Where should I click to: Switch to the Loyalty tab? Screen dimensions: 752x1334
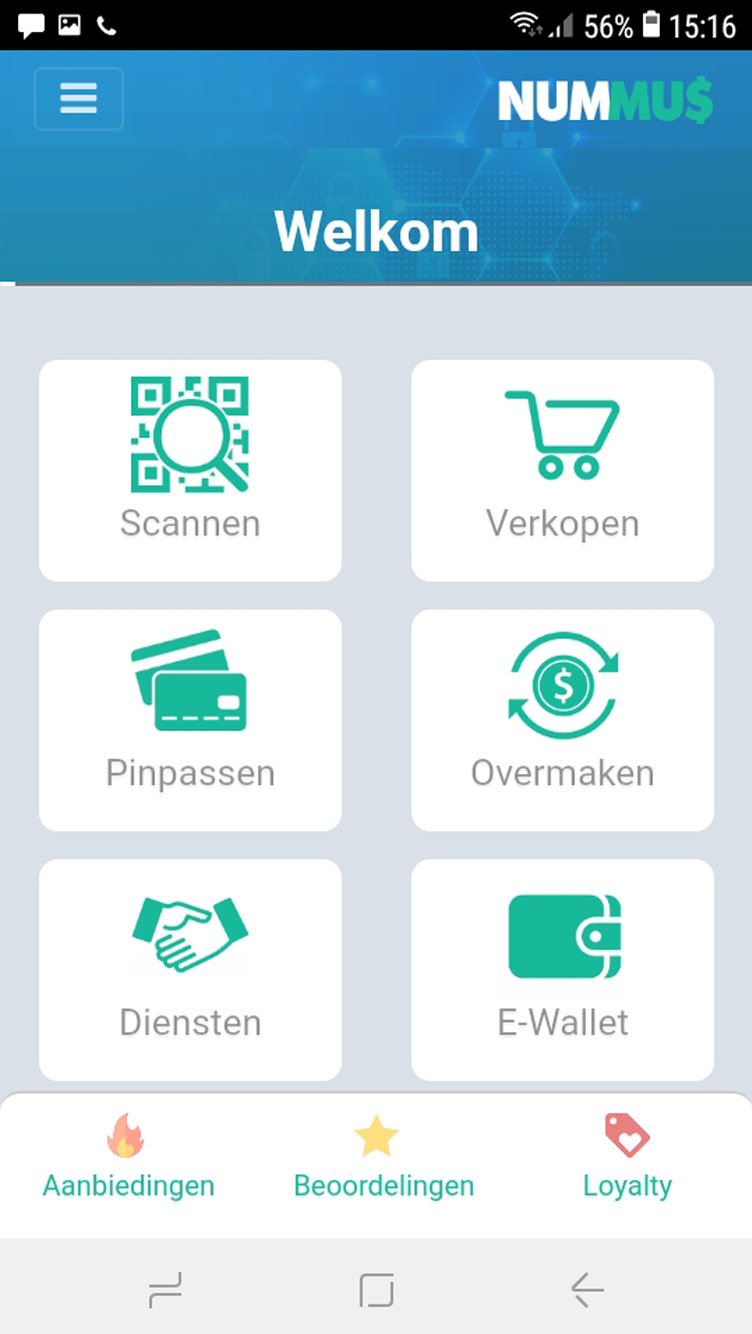point(627,1158)
